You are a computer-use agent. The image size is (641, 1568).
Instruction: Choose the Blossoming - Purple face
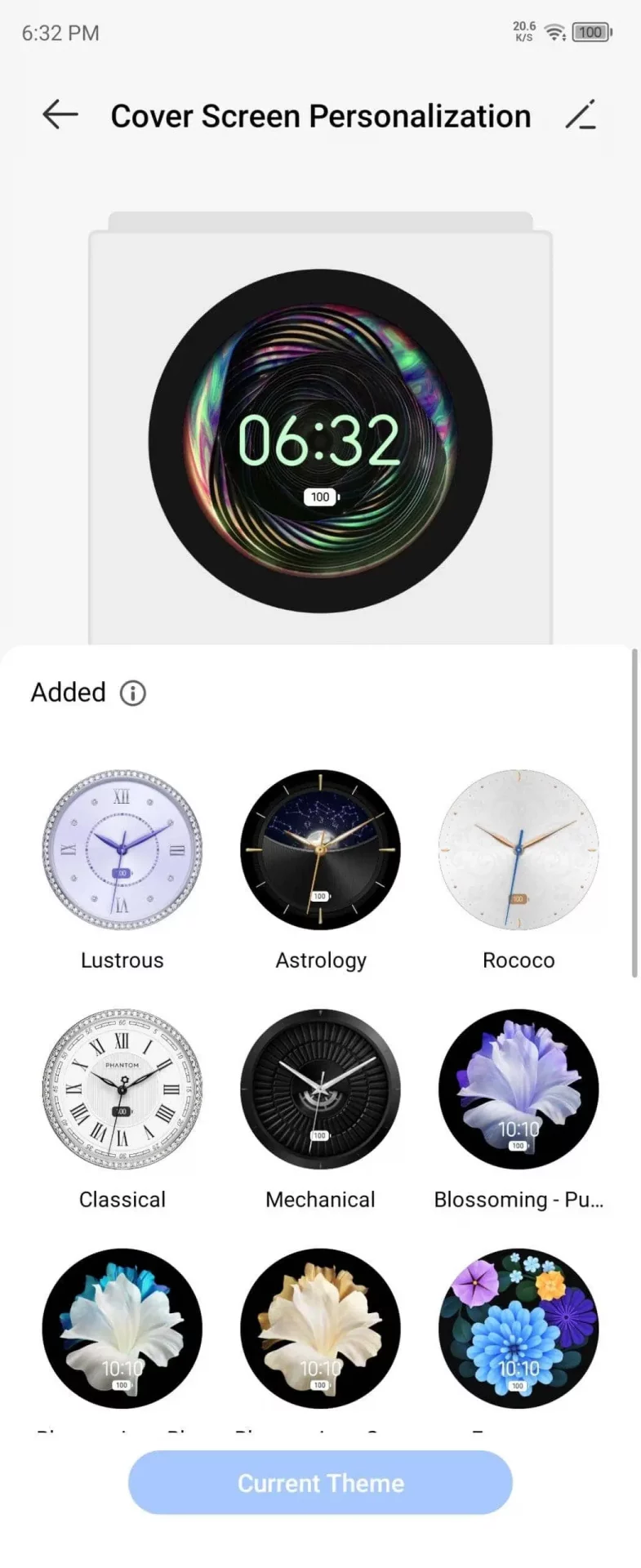(519, 1089)
